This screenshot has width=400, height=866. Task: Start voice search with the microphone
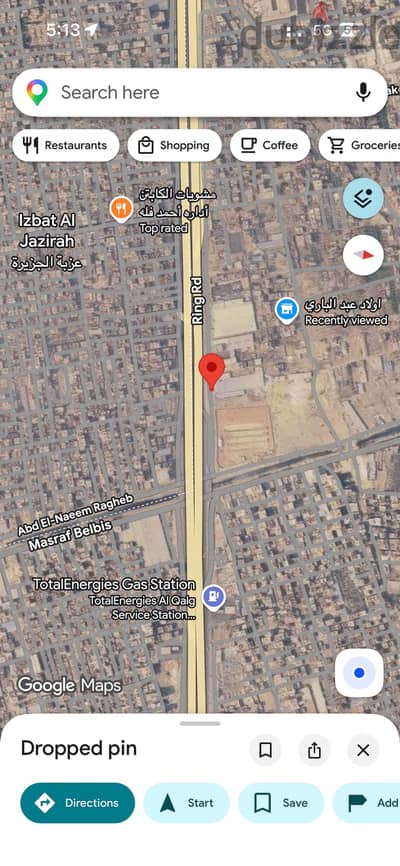363,92
